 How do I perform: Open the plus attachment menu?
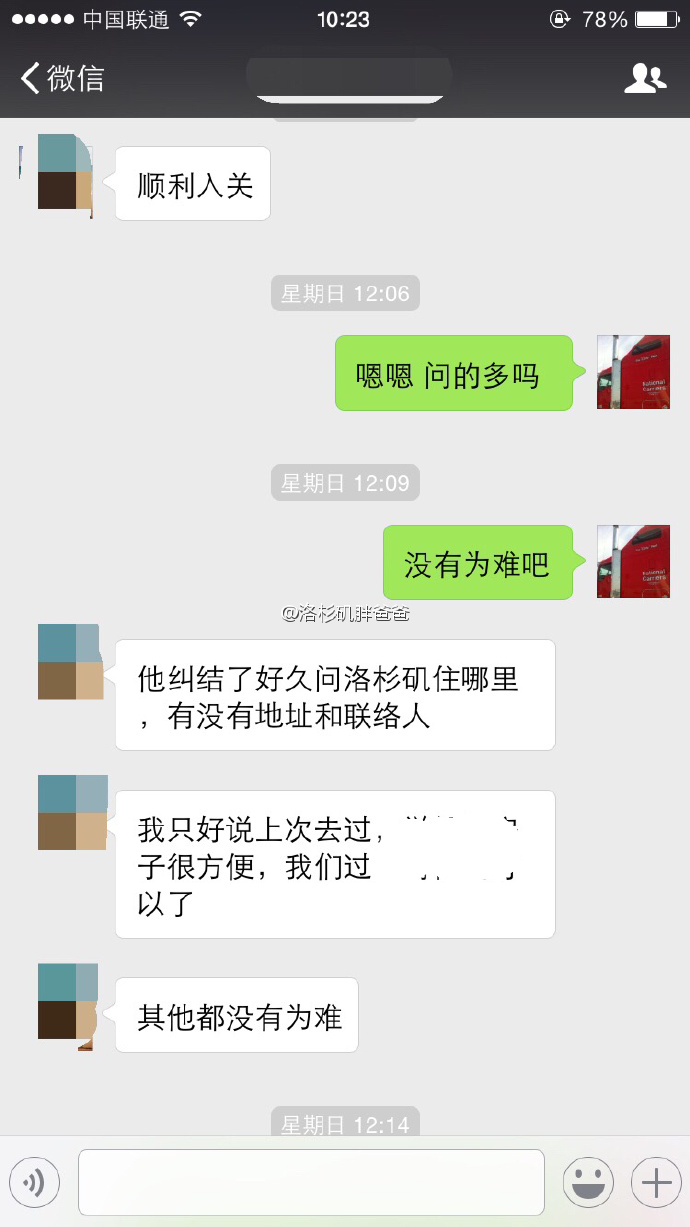pos(656,1183)
